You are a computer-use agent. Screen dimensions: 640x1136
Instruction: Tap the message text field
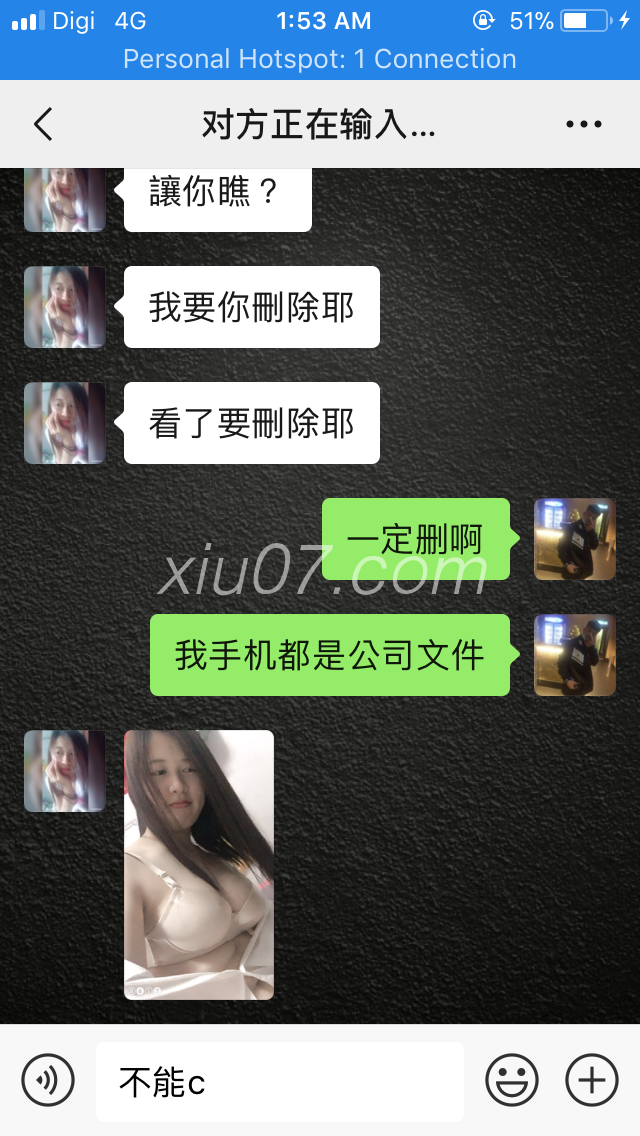[x=280, y=1081]
